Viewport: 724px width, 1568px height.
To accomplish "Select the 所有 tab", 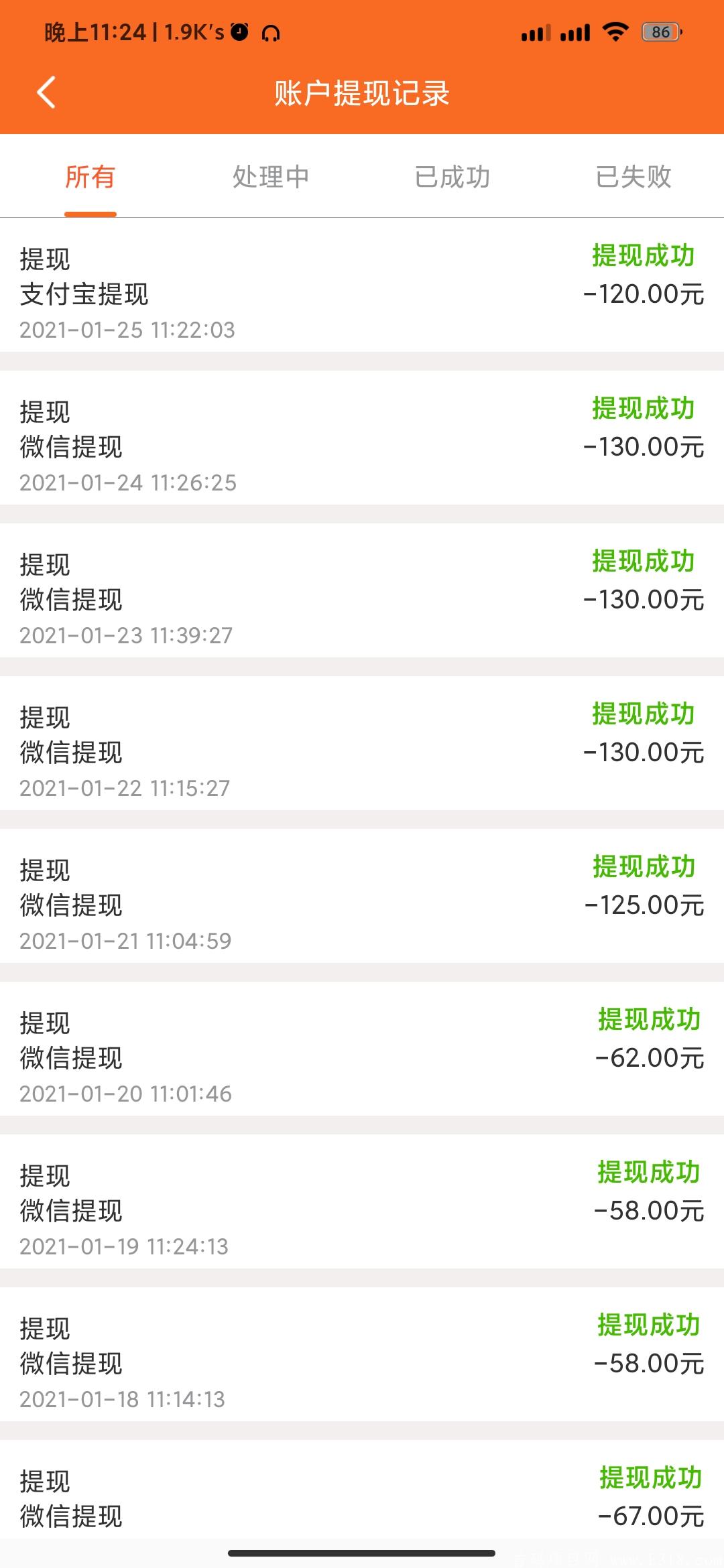I will tap(90, 177).
